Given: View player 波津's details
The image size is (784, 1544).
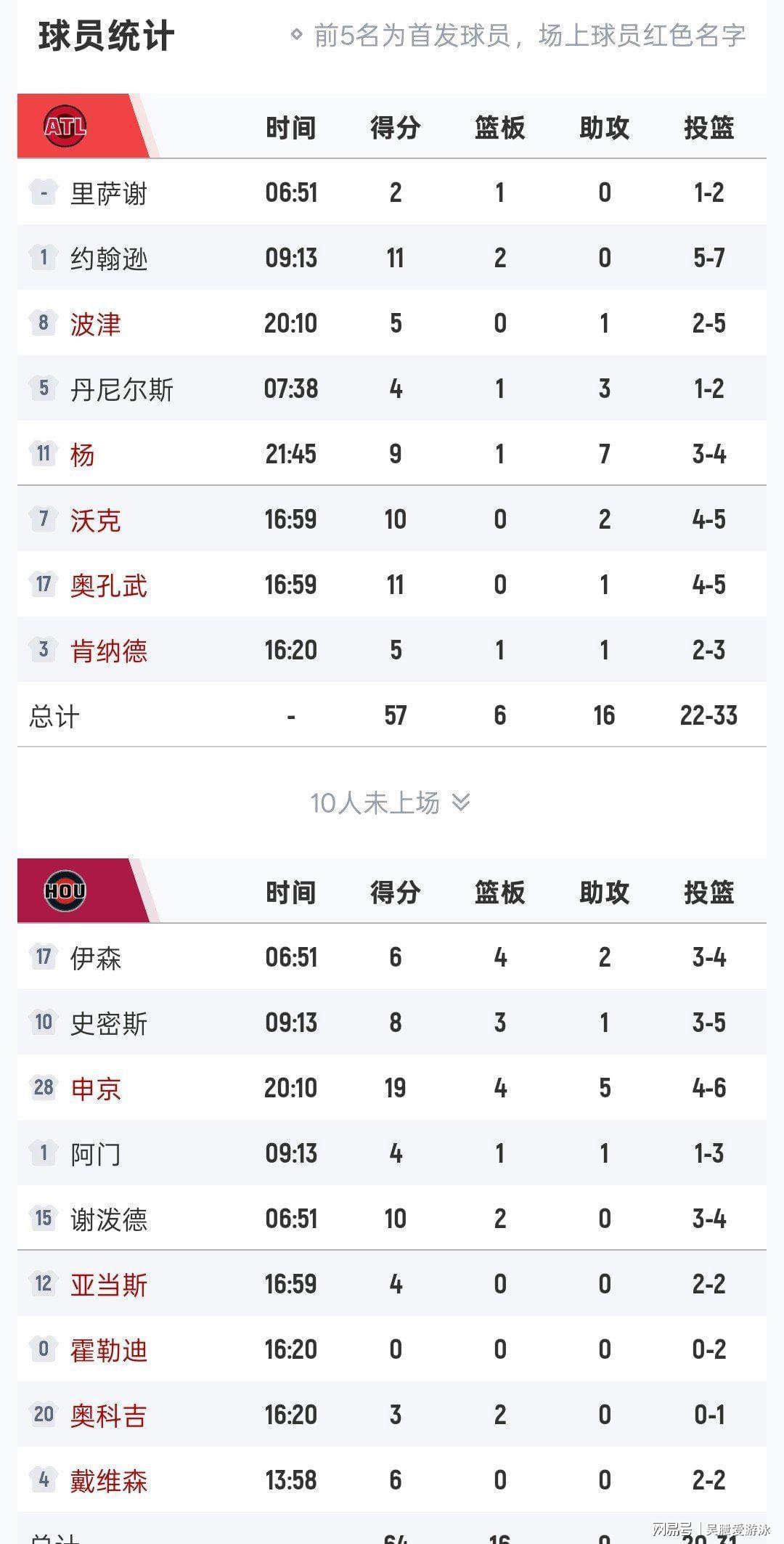Looking at the screenshot, I should (x=96, y=324).
